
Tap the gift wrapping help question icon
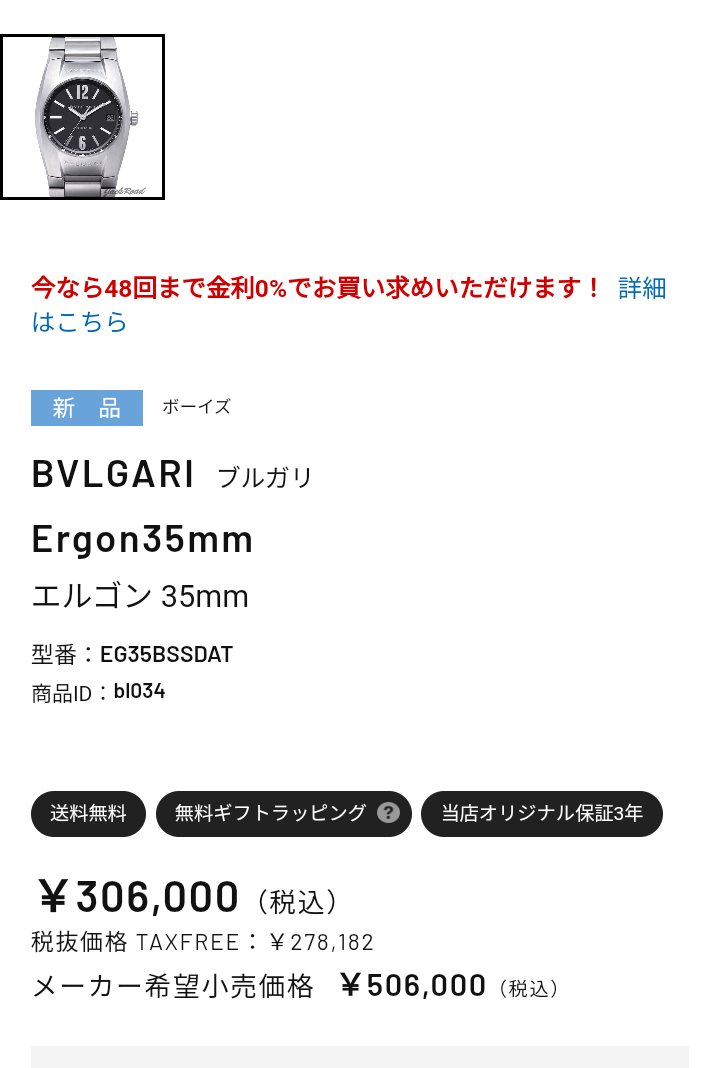pos(389,813)
